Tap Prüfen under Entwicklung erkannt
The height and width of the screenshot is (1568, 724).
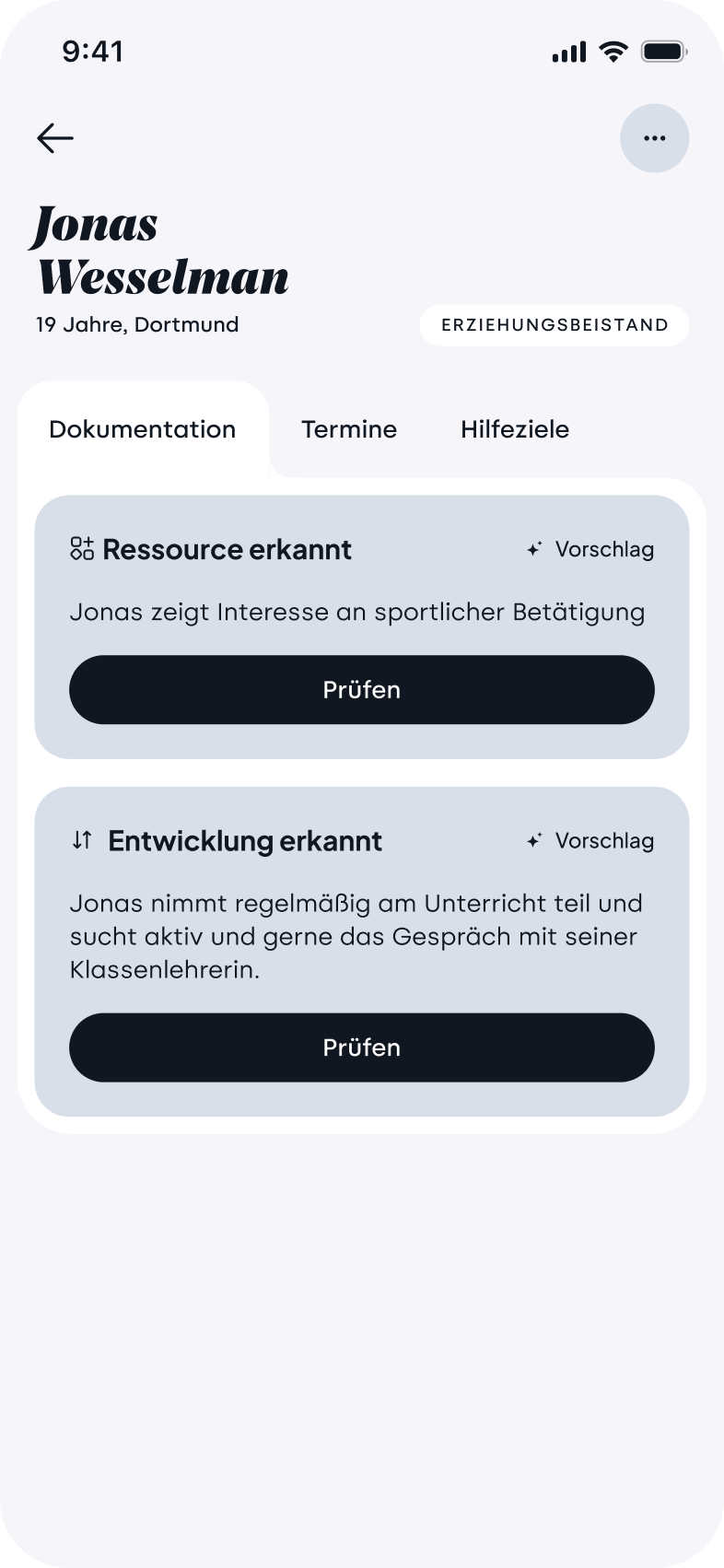(362, 1047)
